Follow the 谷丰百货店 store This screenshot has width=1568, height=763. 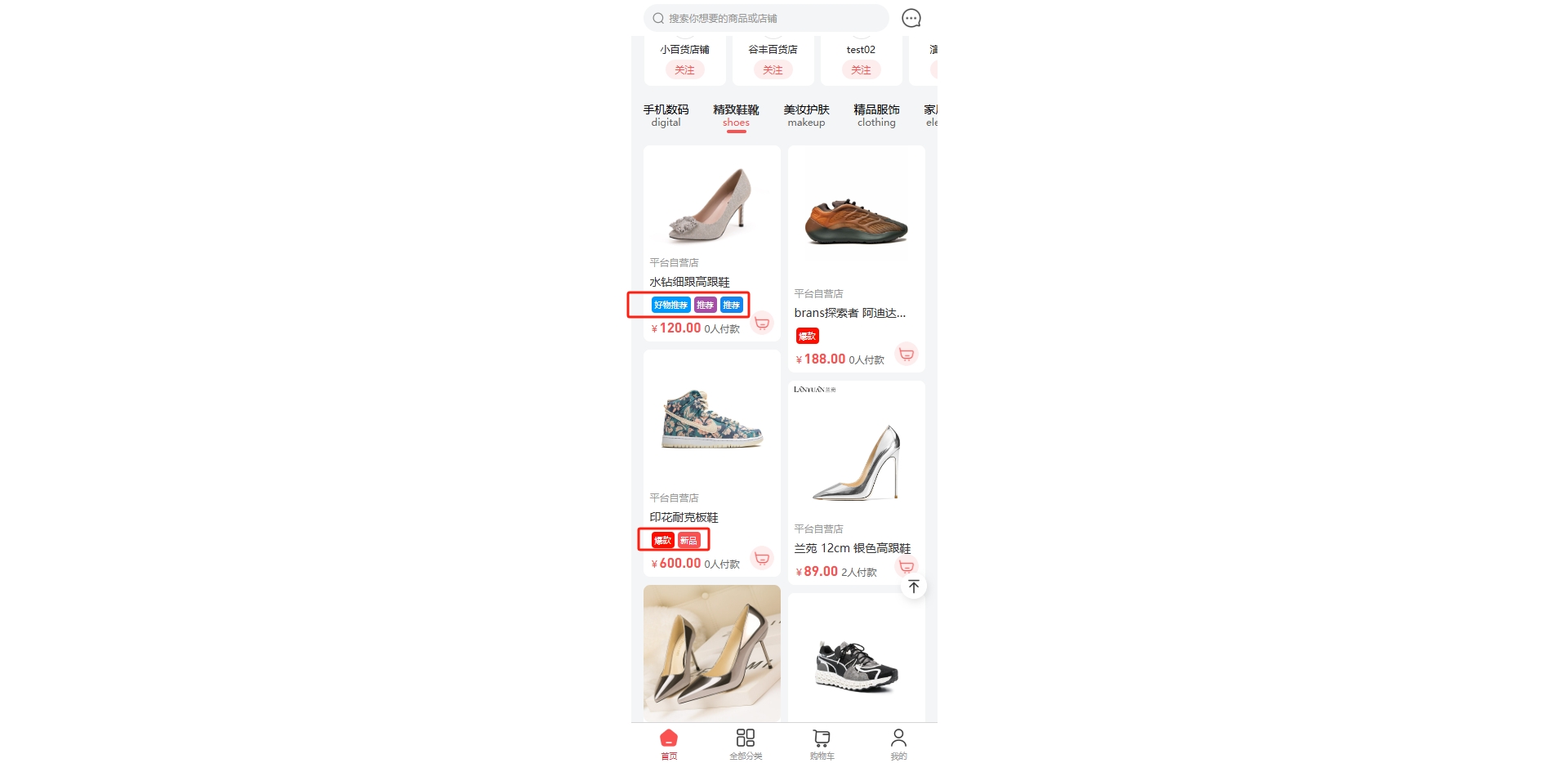[x=773, y=70]
